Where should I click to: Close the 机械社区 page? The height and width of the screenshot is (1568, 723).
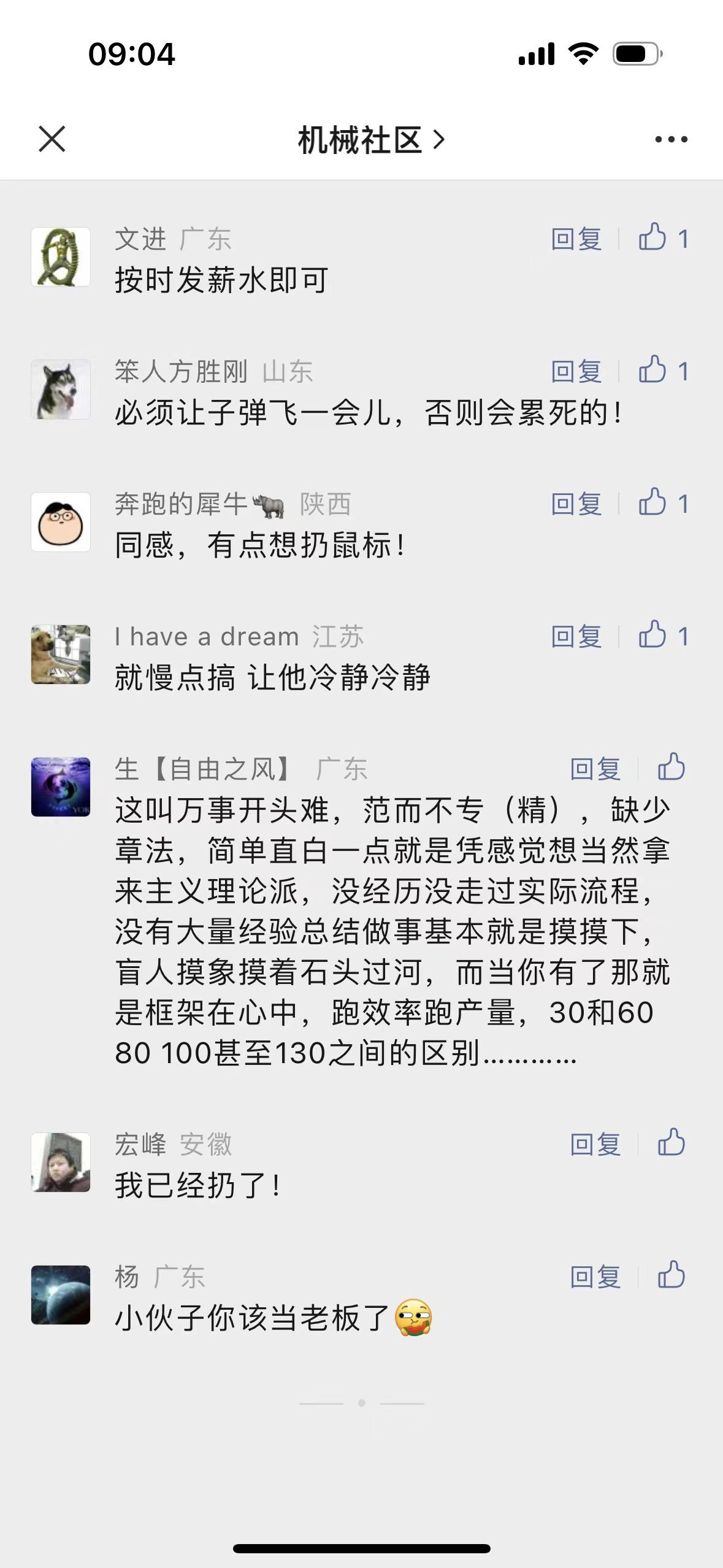click(x=52, y=139)
